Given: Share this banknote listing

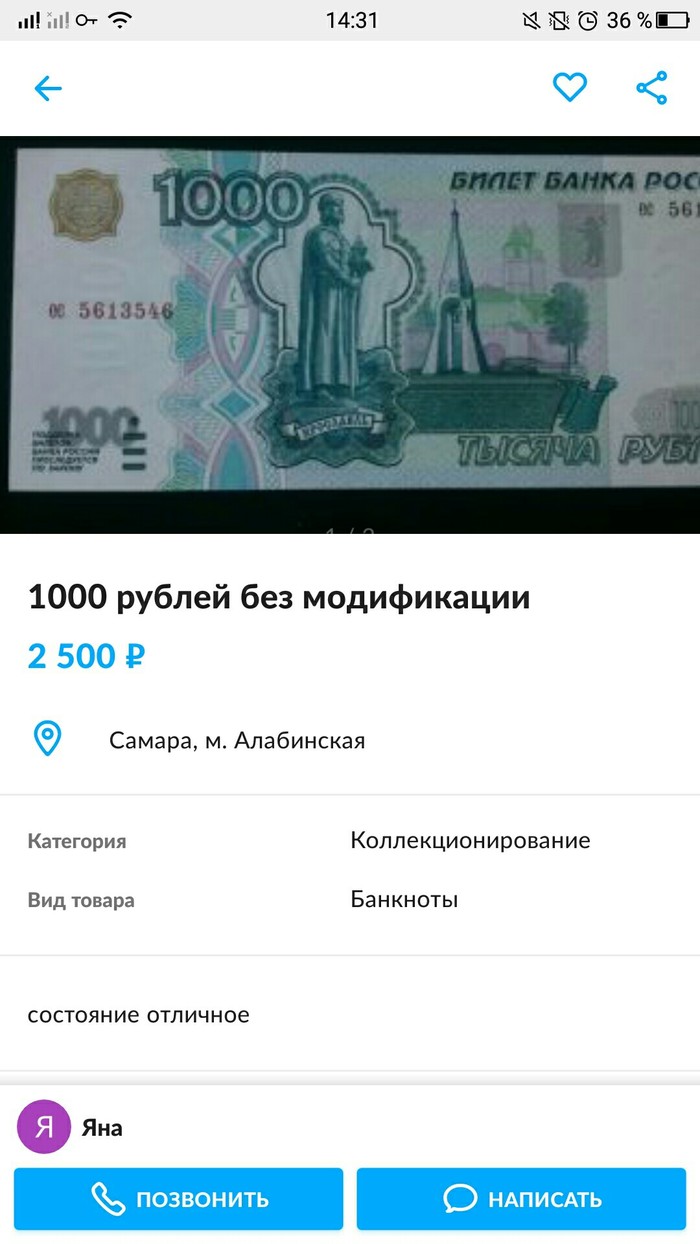Looking at the screenshot, I should pos(652,88).
